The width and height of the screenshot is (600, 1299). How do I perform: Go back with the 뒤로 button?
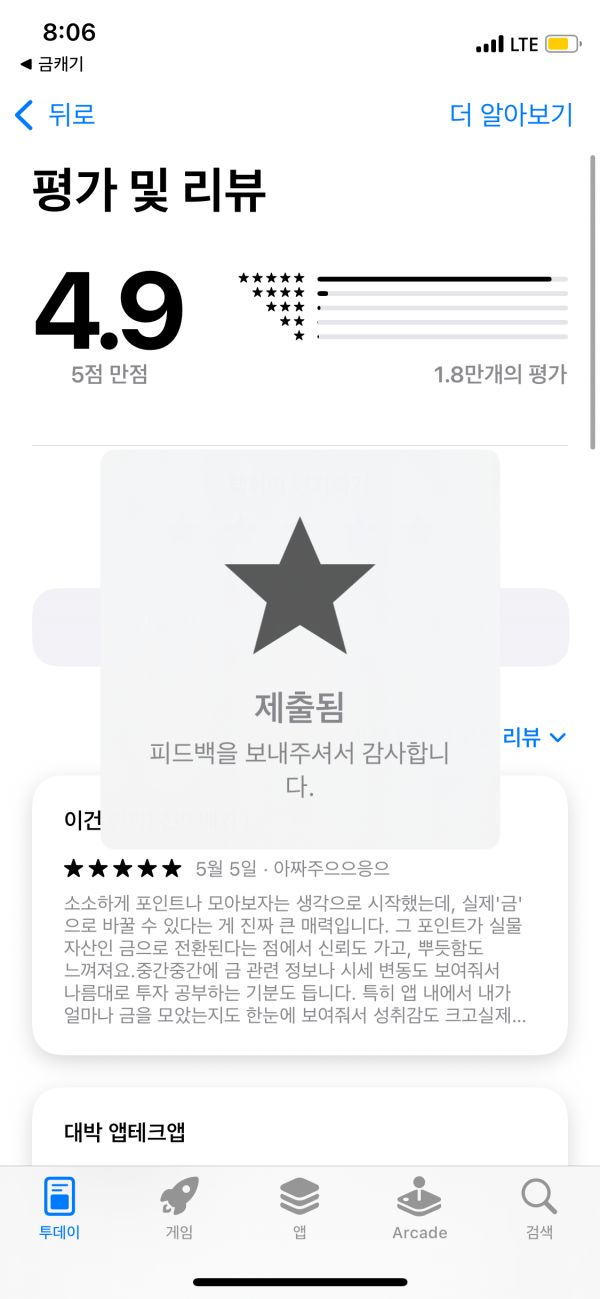tap(55, 114)
